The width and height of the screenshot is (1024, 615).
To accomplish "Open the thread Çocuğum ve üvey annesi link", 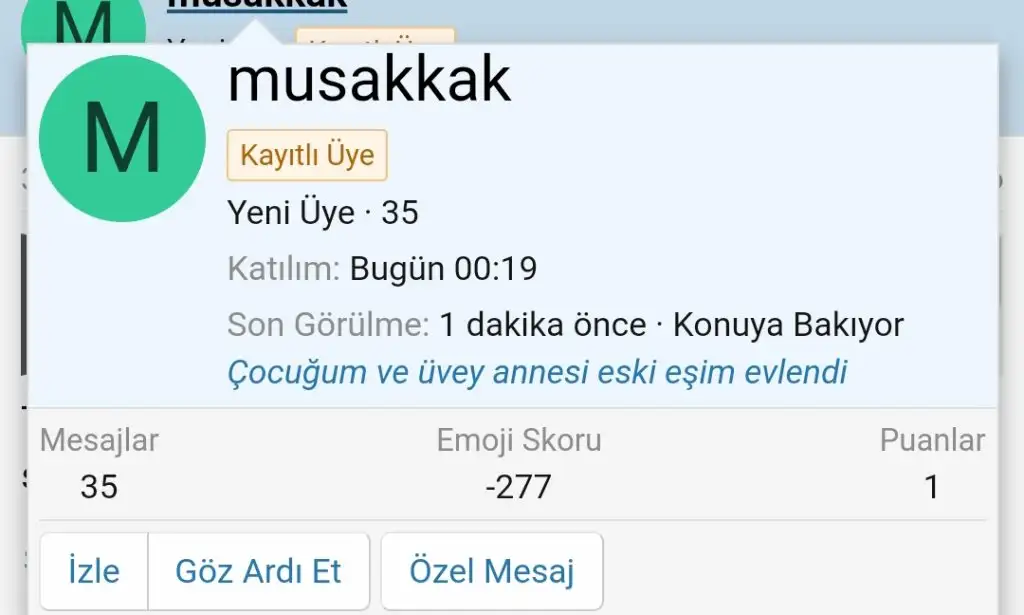I will pos(537,372).
